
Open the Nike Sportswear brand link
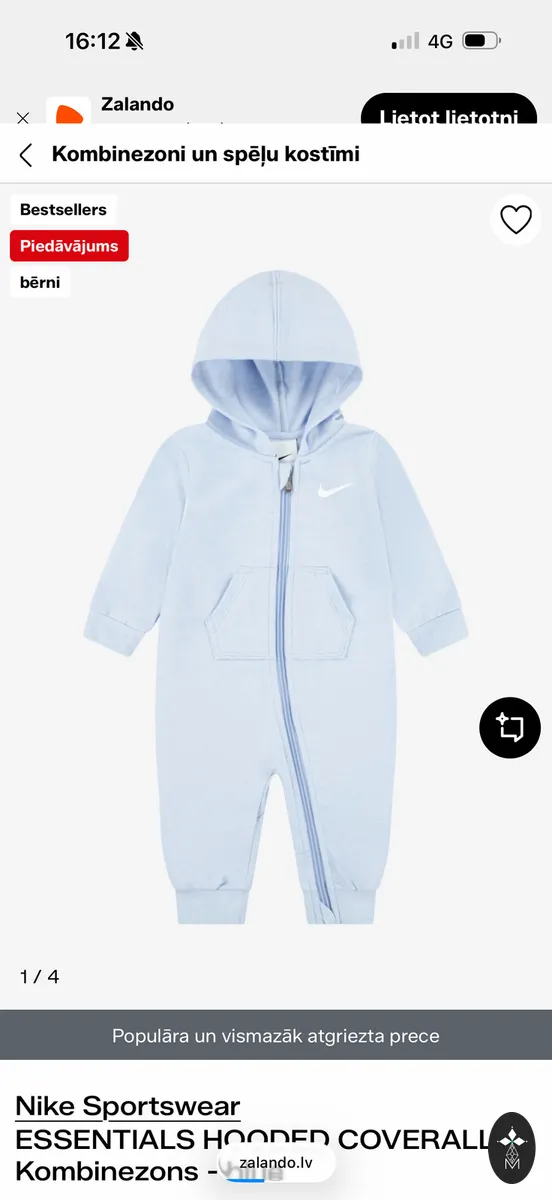coord(128,1106)
